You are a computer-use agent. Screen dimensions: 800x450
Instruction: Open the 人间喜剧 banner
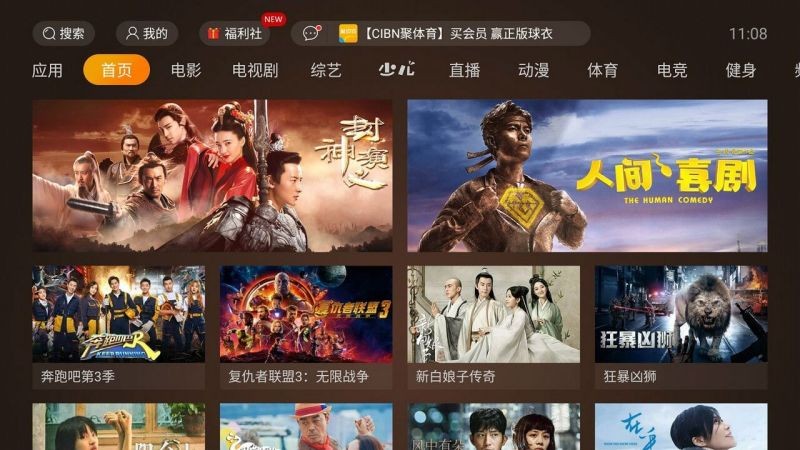587,175
